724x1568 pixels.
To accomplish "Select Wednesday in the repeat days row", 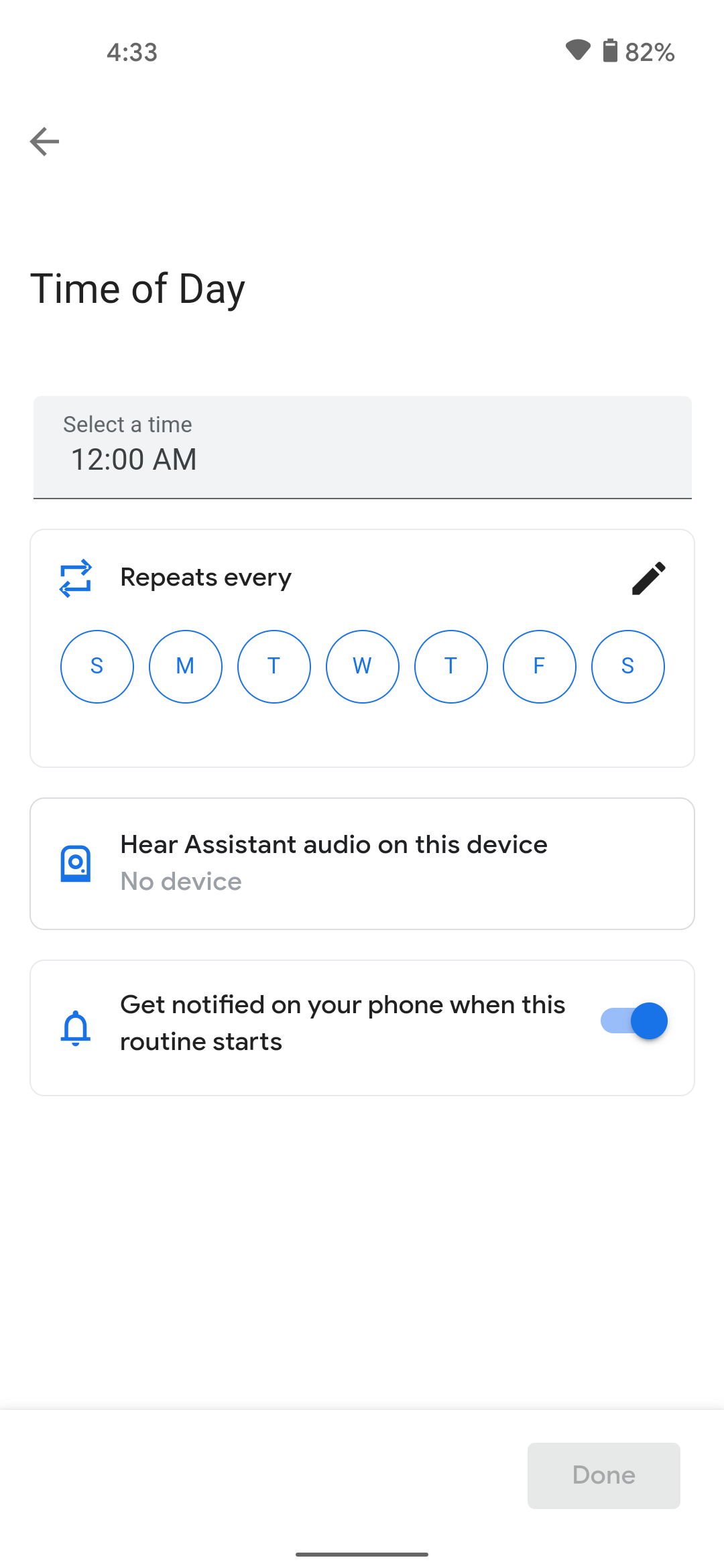I will tap(362, 666).
